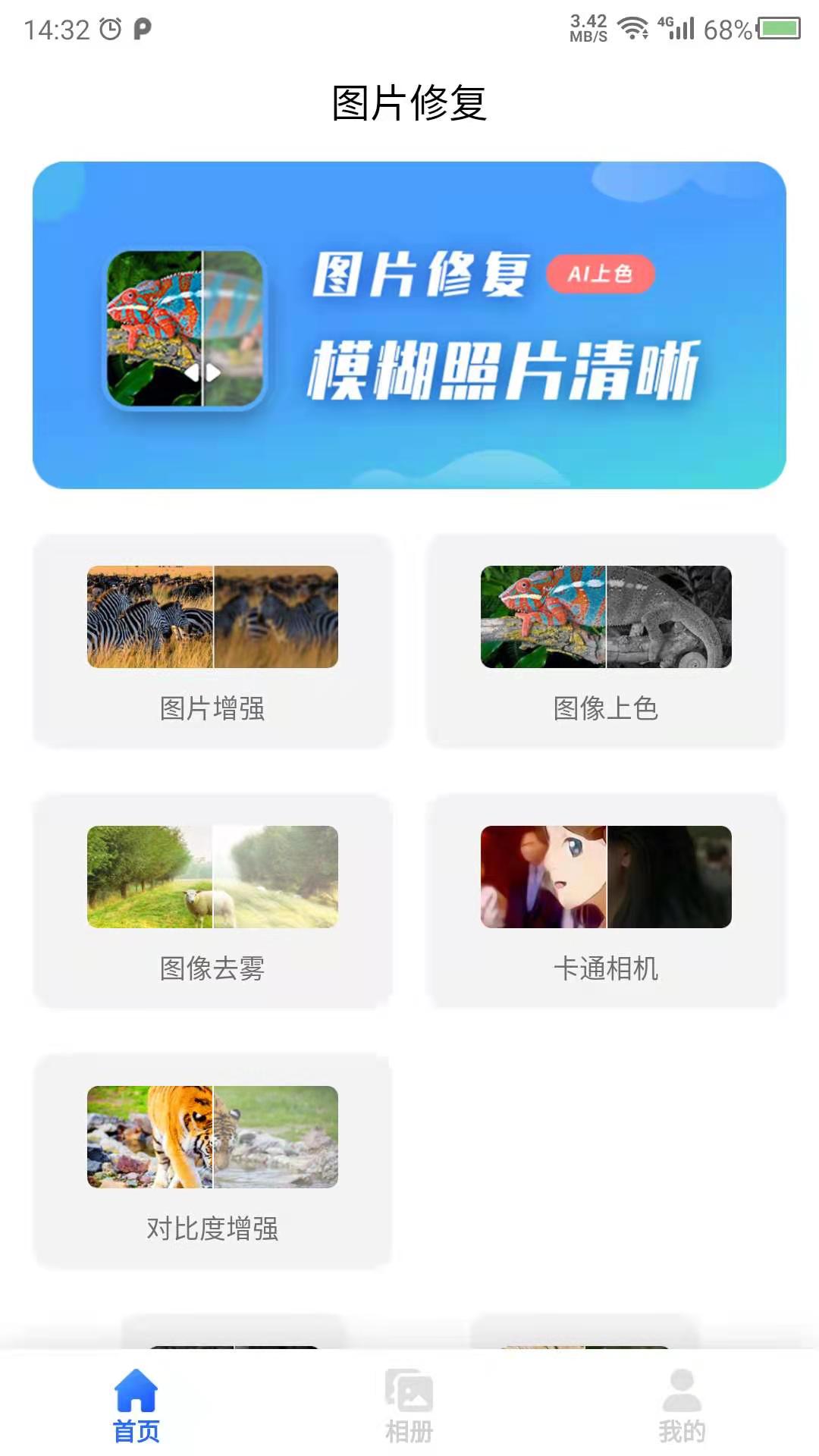Image resolution: width=819 pixels, height=1456 pixels.
Task: Open the 图片修复 promotional banner
Action: pos(409,326)
